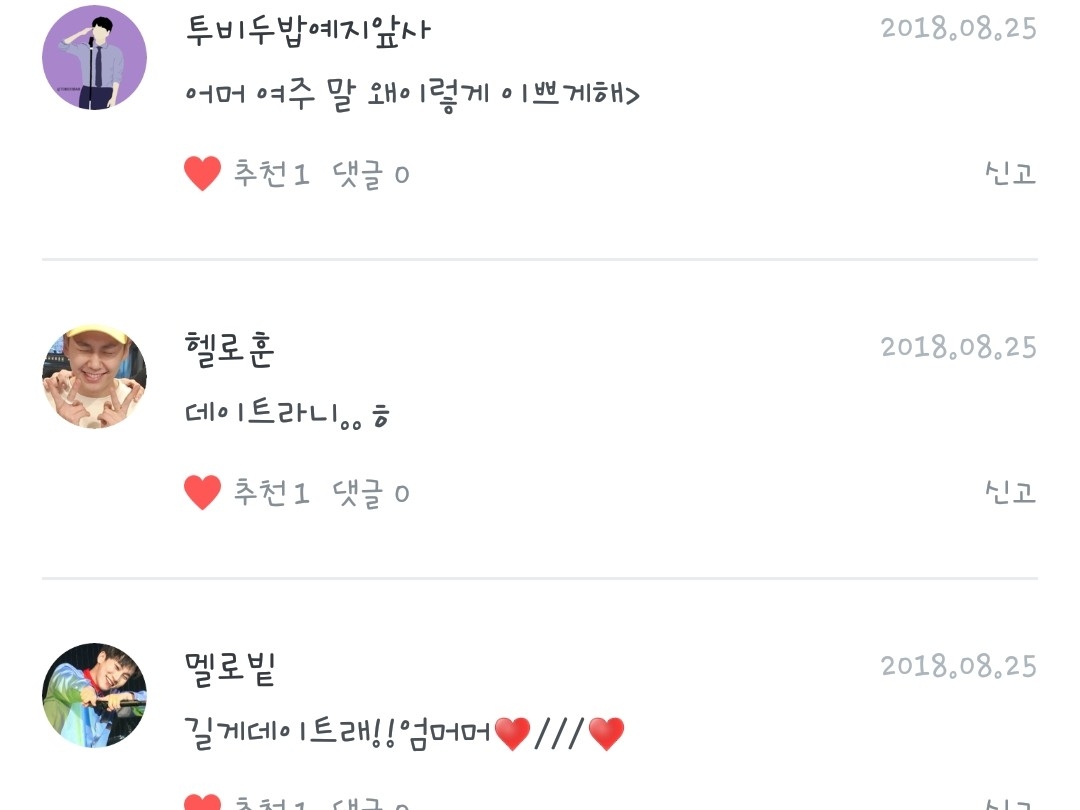Open 멜로빝's profile picture

tap(94, 696)
